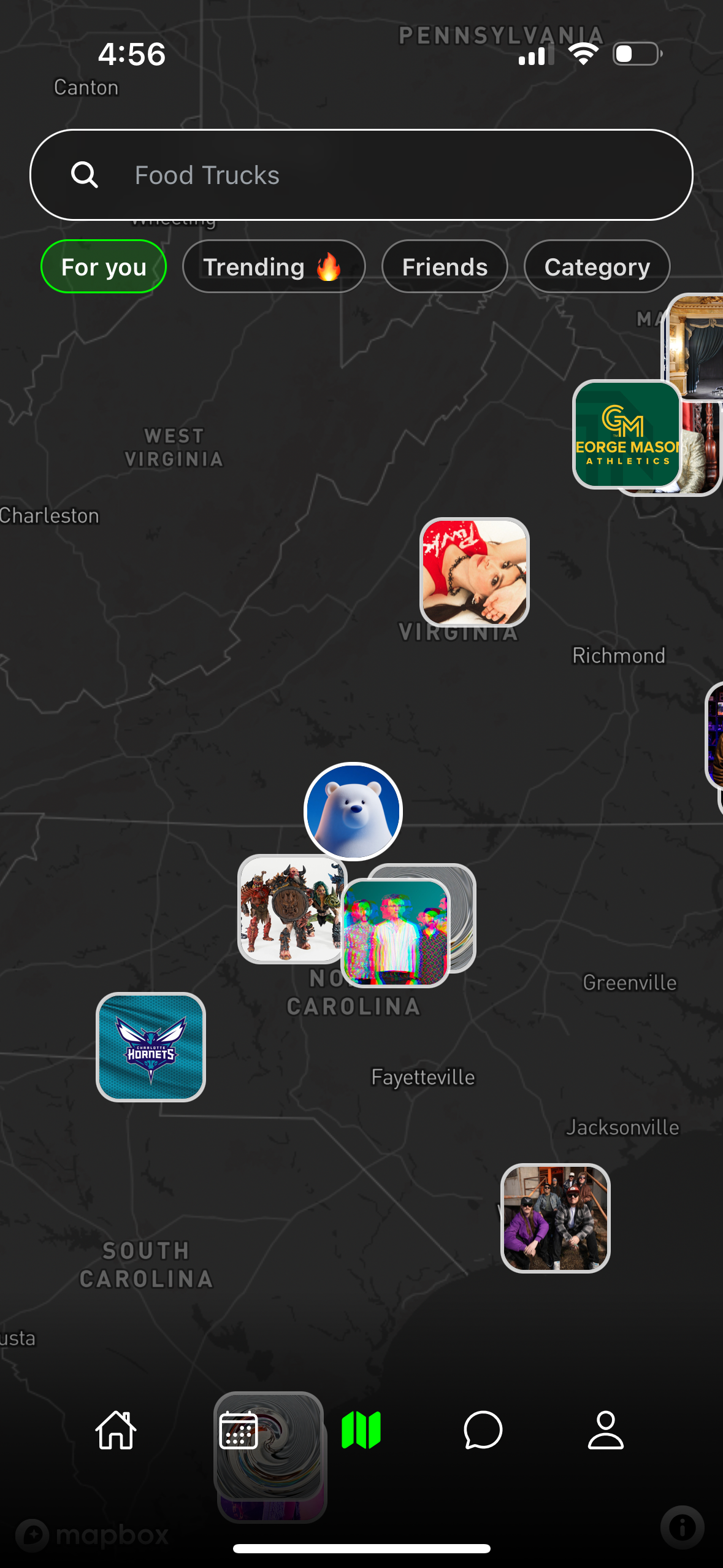This screenshot has width=723, height=1568.
Task: Select the For you filter chip
Action: [x=104, y=267]
